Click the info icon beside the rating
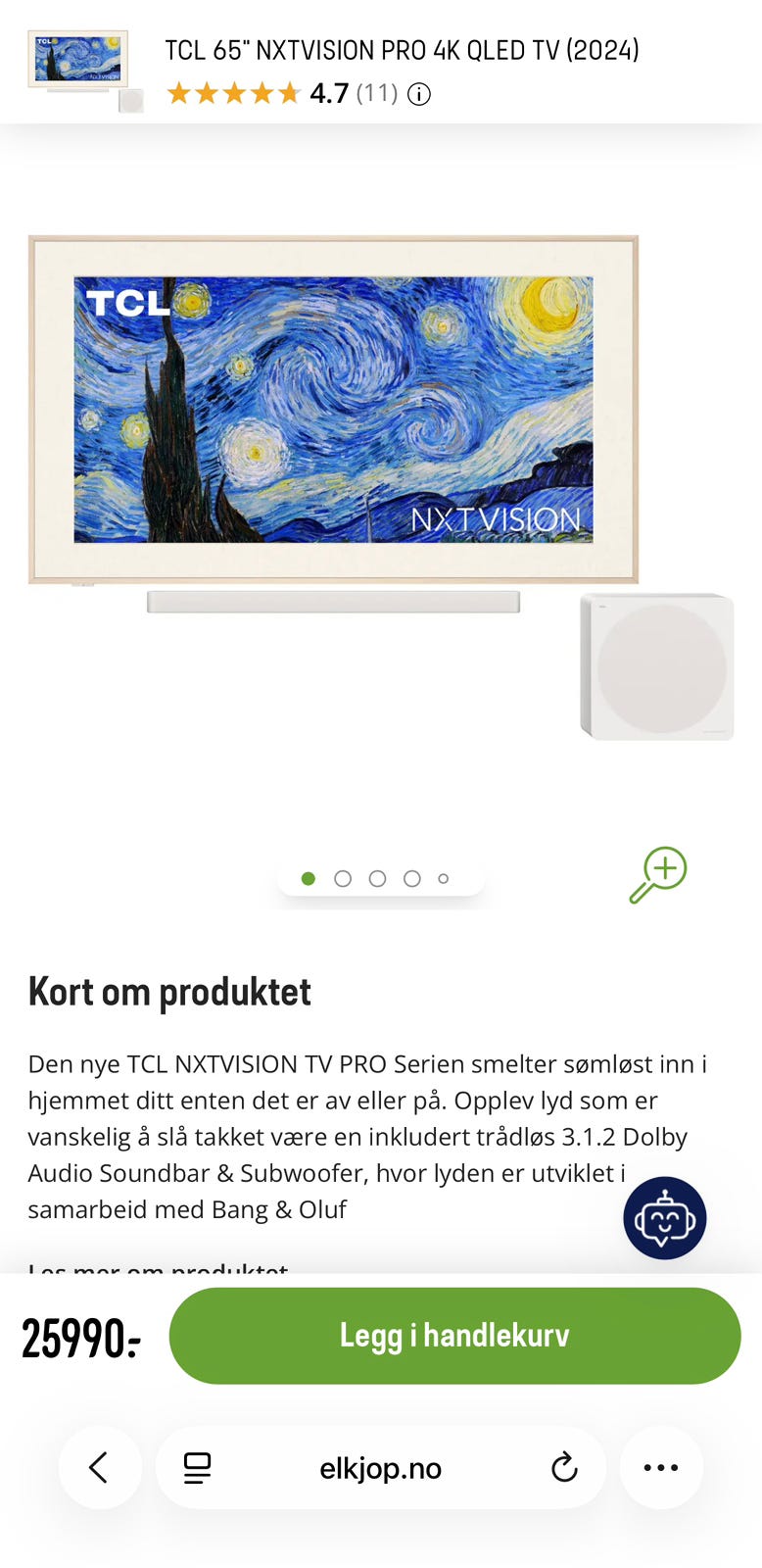 click(417, 95)
